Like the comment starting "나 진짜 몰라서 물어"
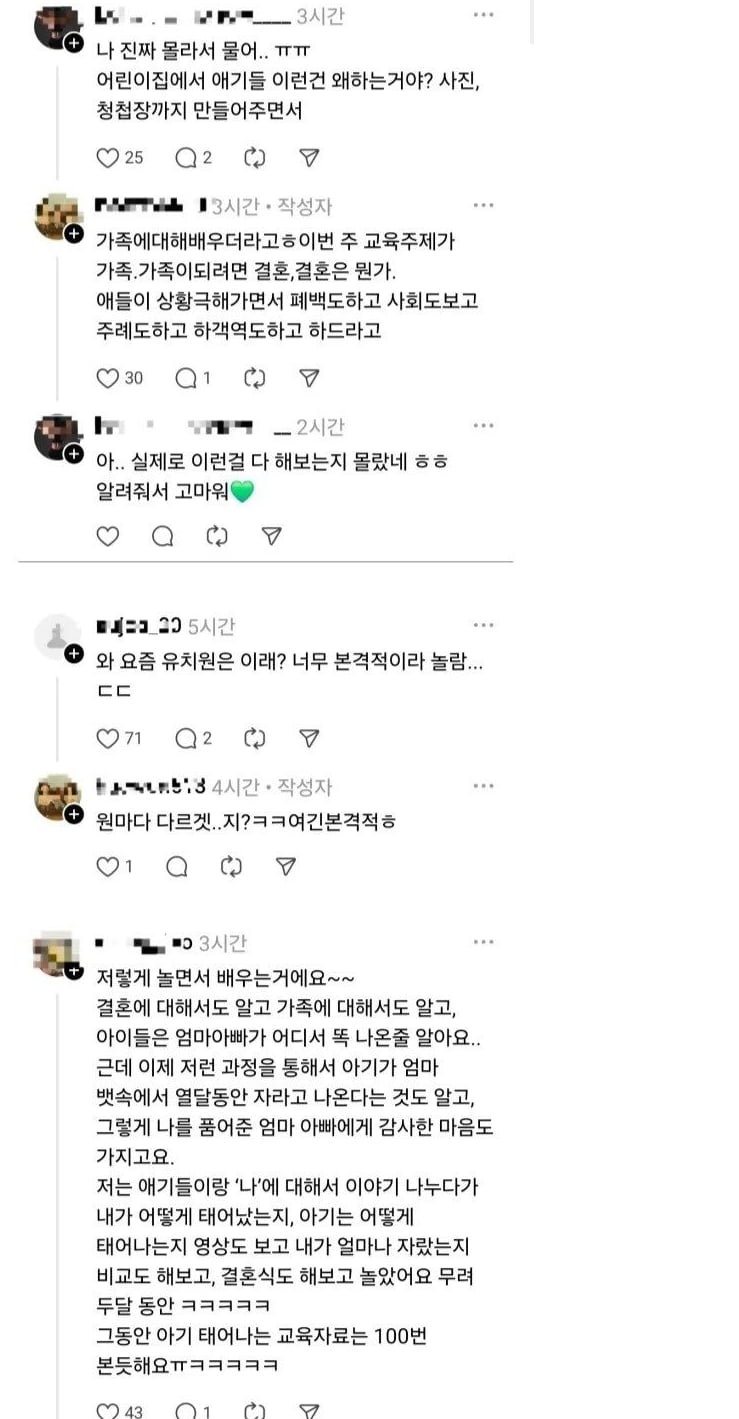 click(107, 157)
